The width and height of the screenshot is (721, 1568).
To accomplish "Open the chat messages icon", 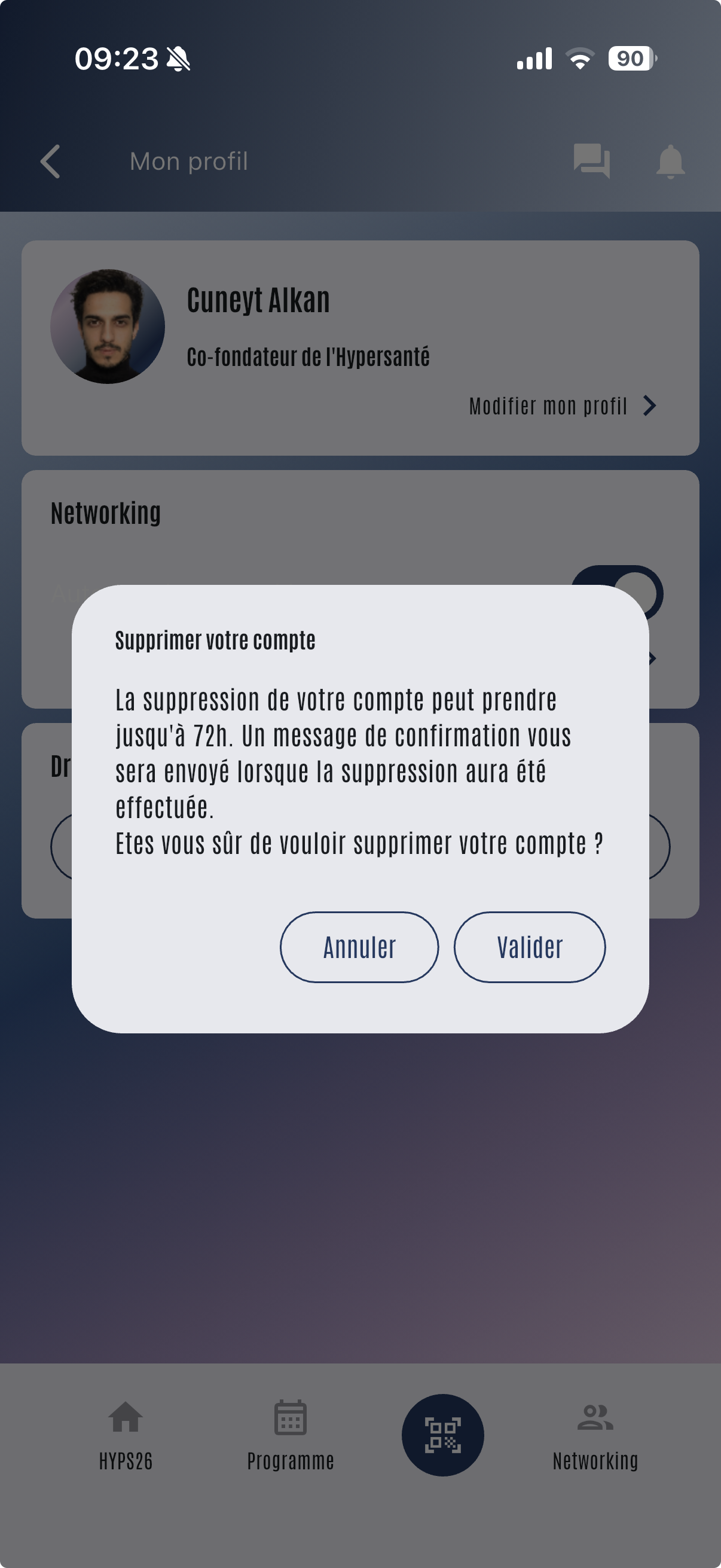I will point(591,161).
